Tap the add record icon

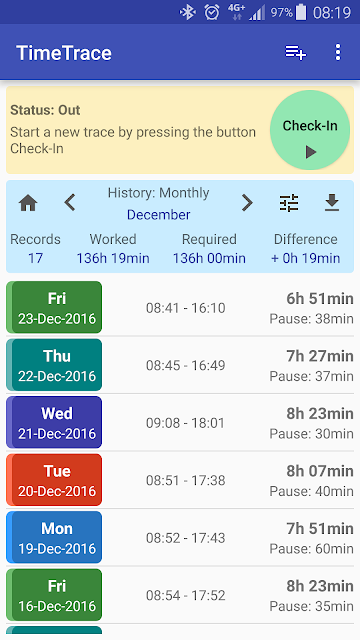pyautogui.click(x=296, y=53)
